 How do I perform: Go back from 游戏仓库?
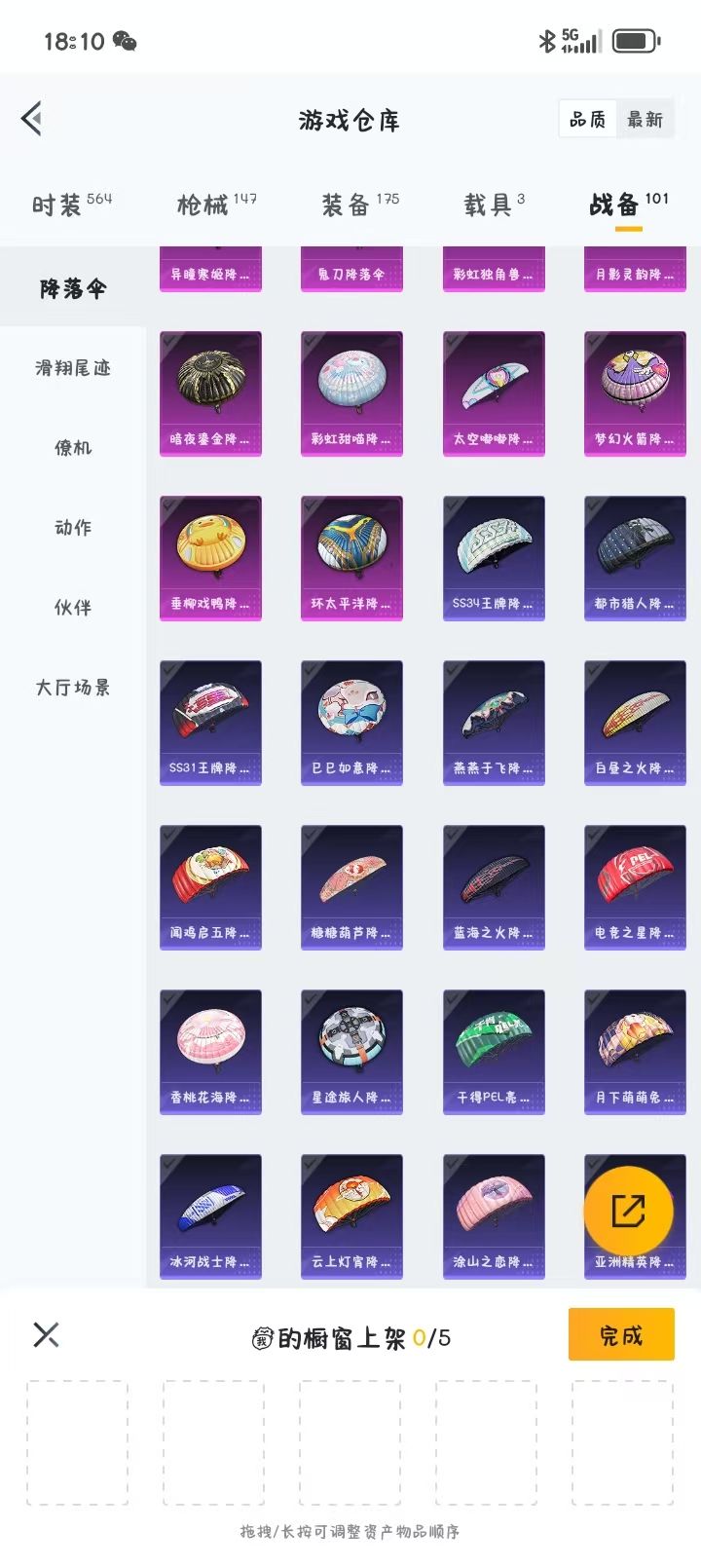(x=32, y=119)
